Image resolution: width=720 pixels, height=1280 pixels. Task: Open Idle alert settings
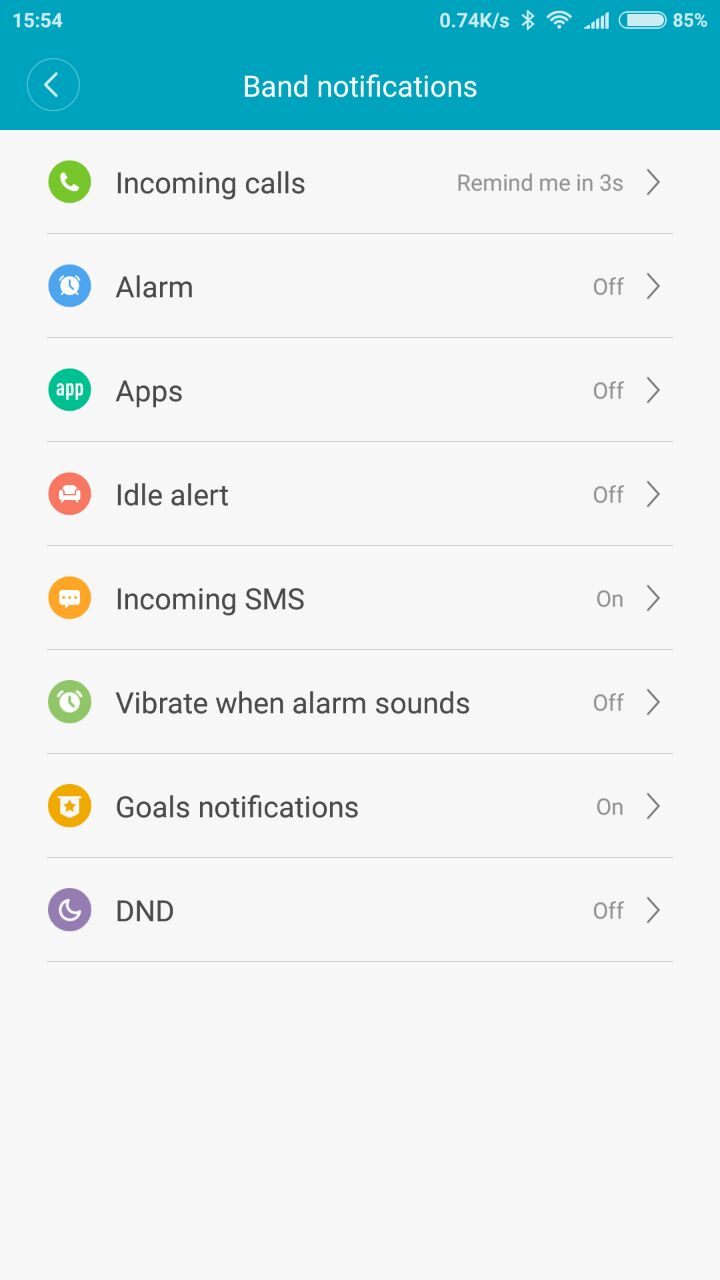360,495
